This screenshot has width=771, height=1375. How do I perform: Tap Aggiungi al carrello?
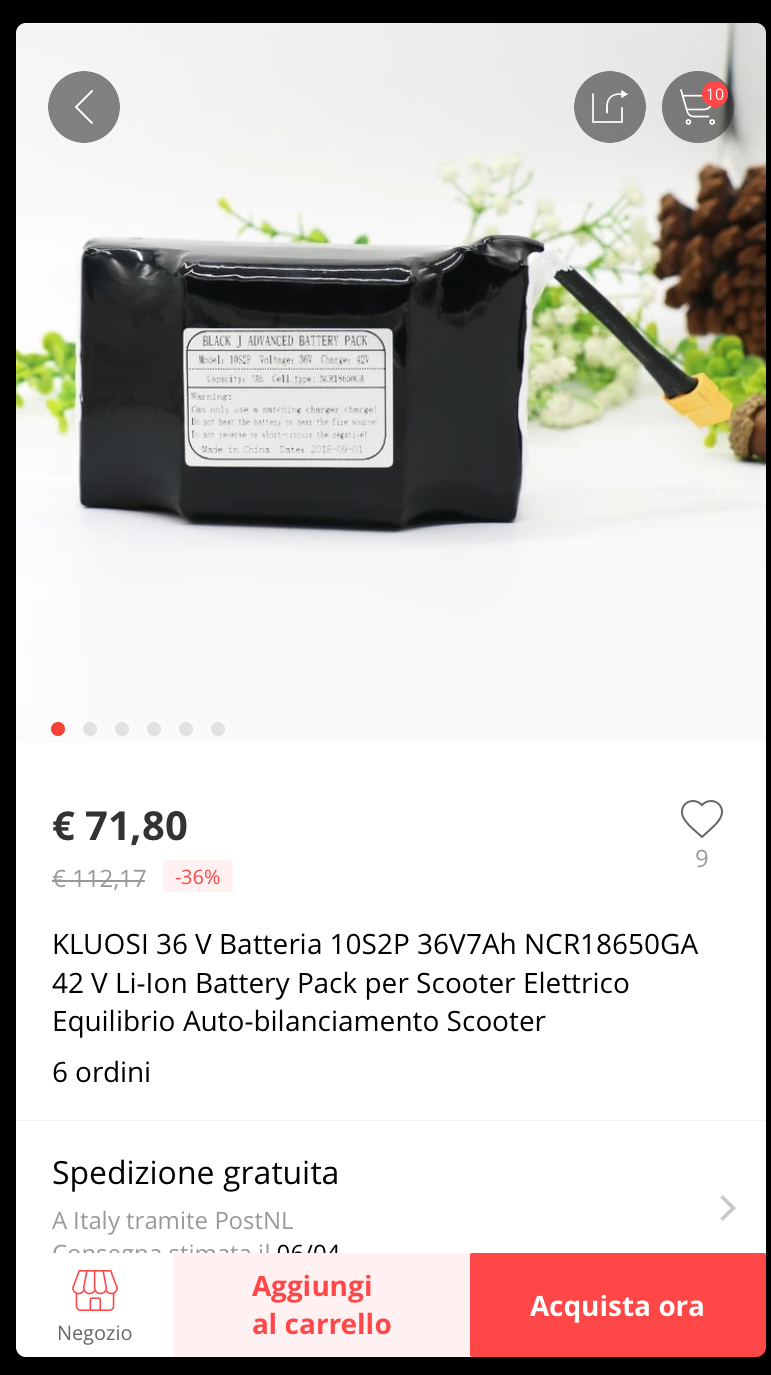[321, 1305]
